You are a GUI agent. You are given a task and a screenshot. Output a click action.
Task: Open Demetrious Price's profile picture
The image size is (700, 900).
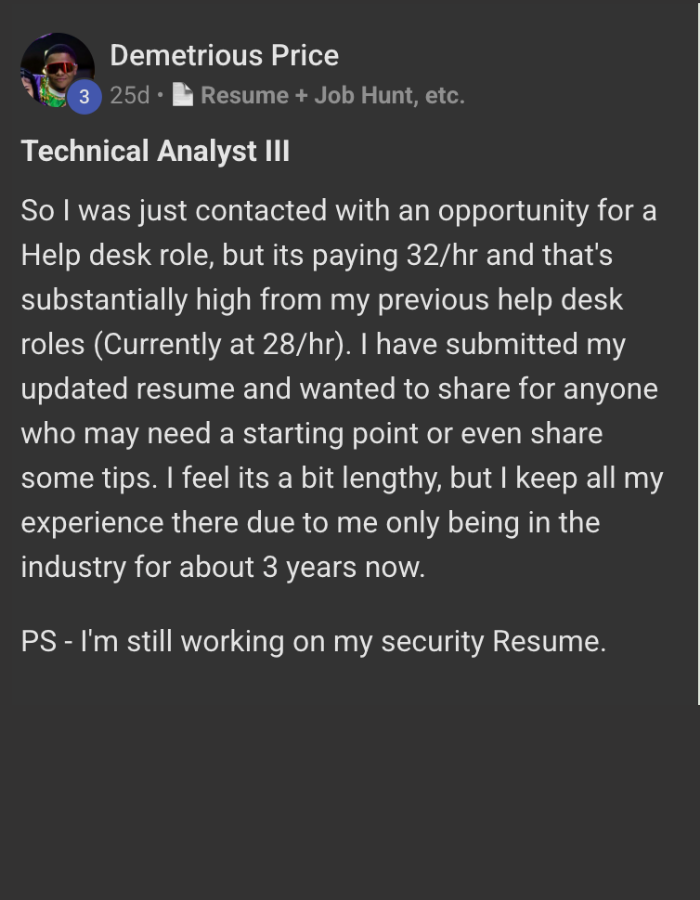(x=56, y=68)
